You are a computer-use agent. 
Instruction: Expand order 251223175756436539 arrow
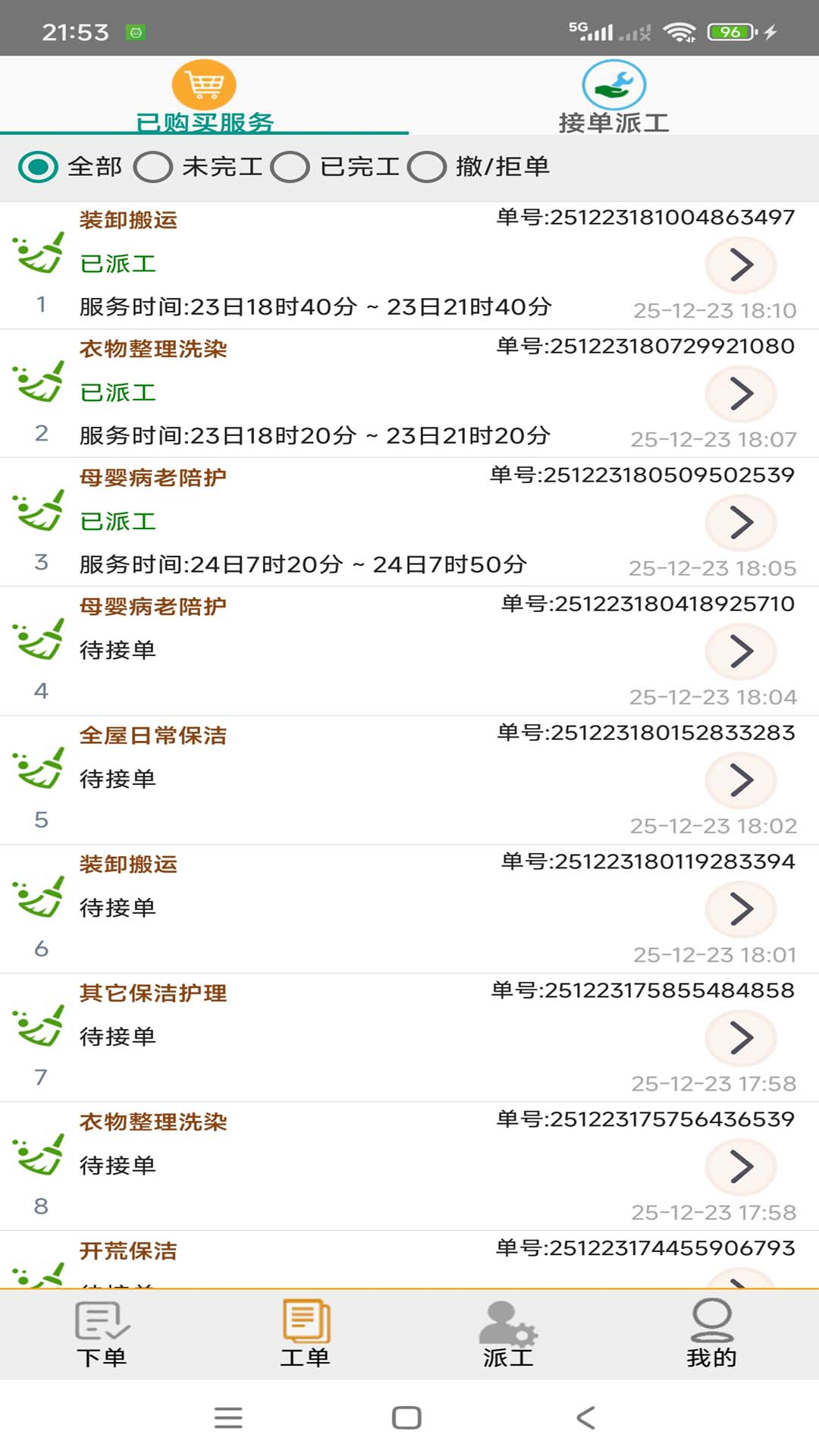click(x=741, y=1167)
